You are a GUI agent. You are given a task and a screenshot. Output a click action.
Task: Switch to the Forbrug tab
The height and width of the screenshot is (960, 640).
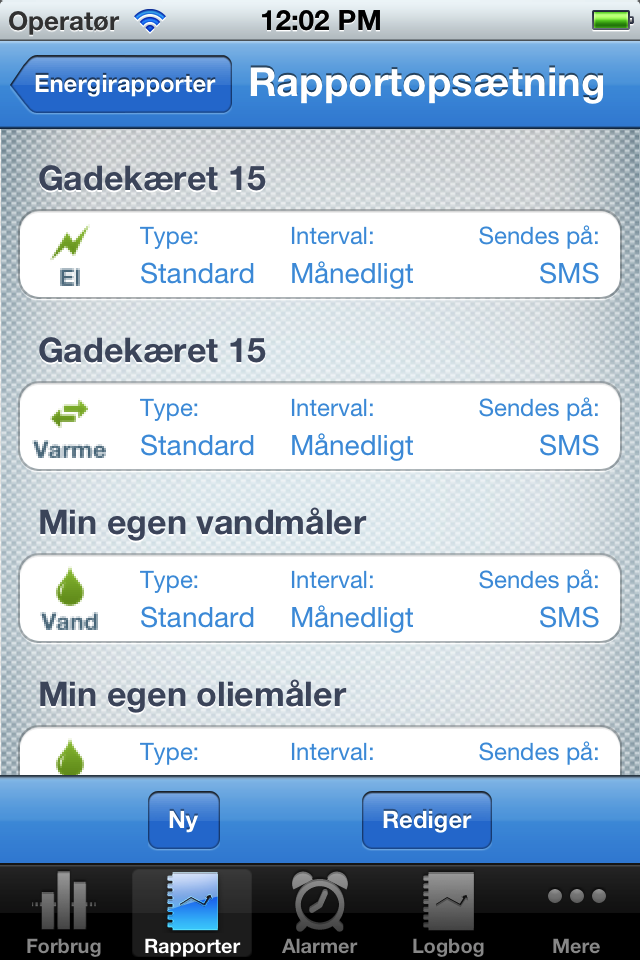click(64, 914)
